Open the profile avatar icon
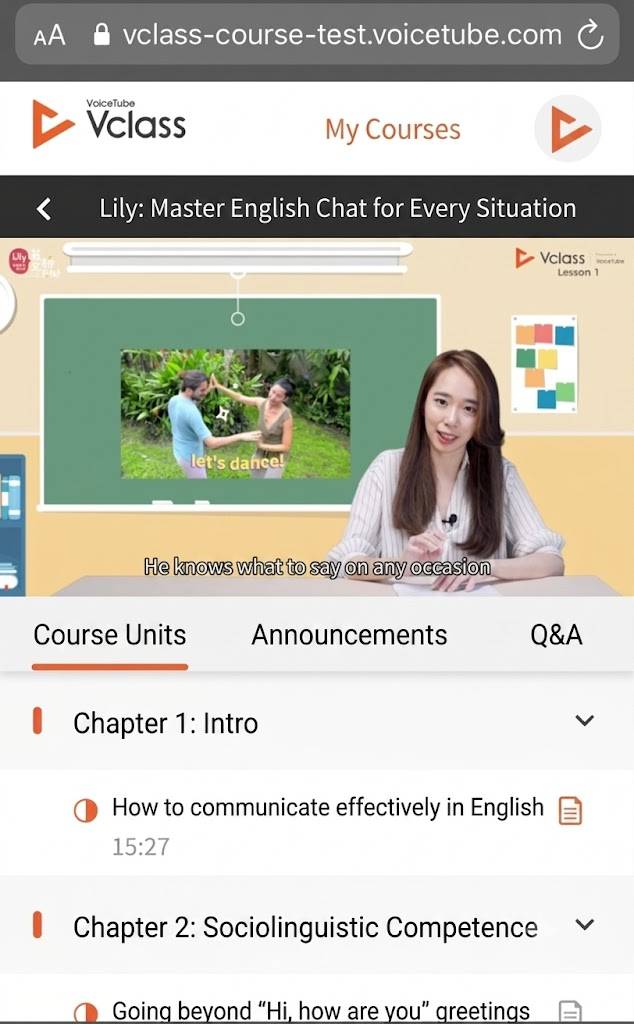The height and width of the screenshot is (1024, 634). coord(567,129)
